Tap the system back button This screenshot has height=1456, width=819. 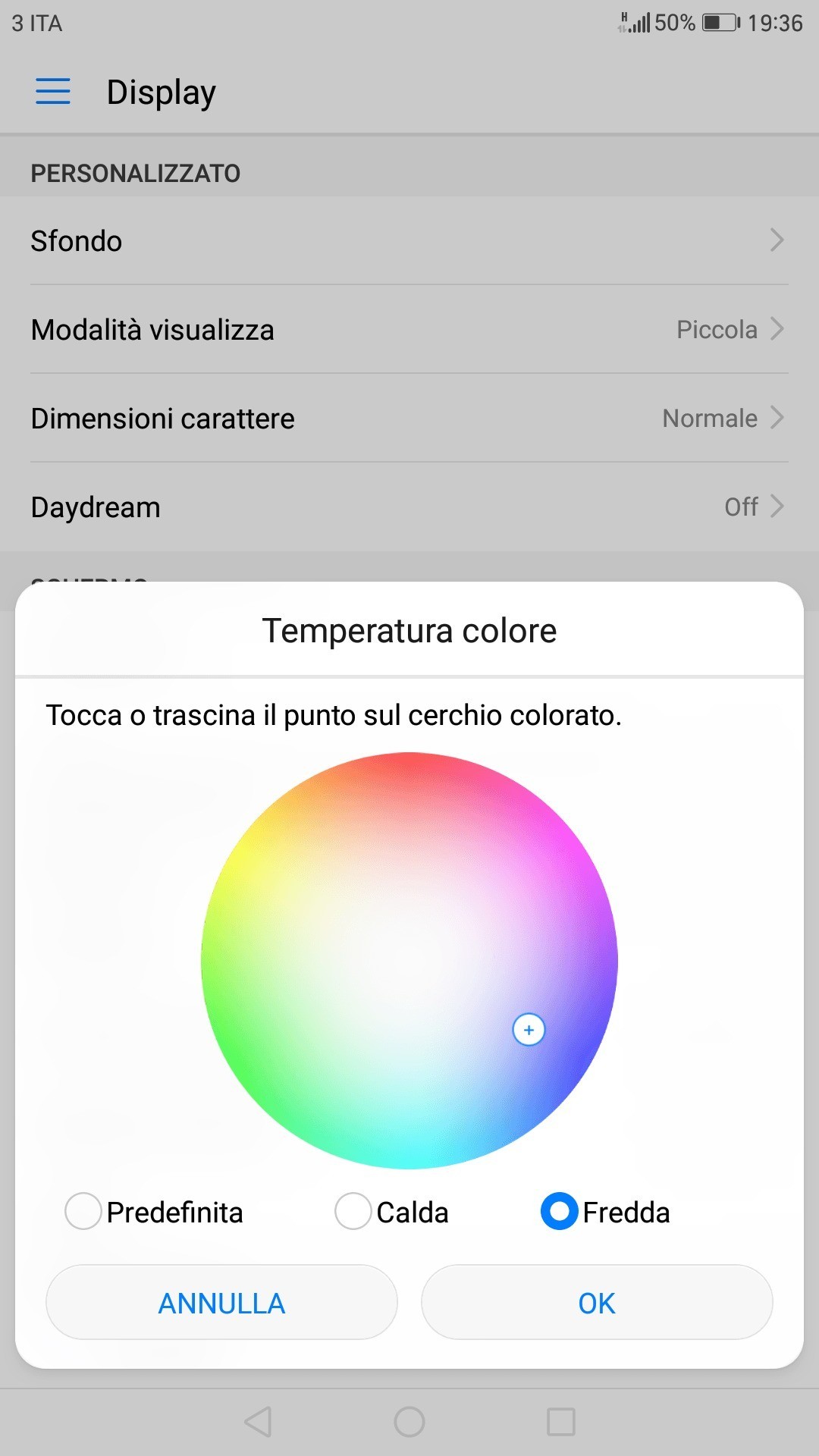click(x=258, y=1422)
